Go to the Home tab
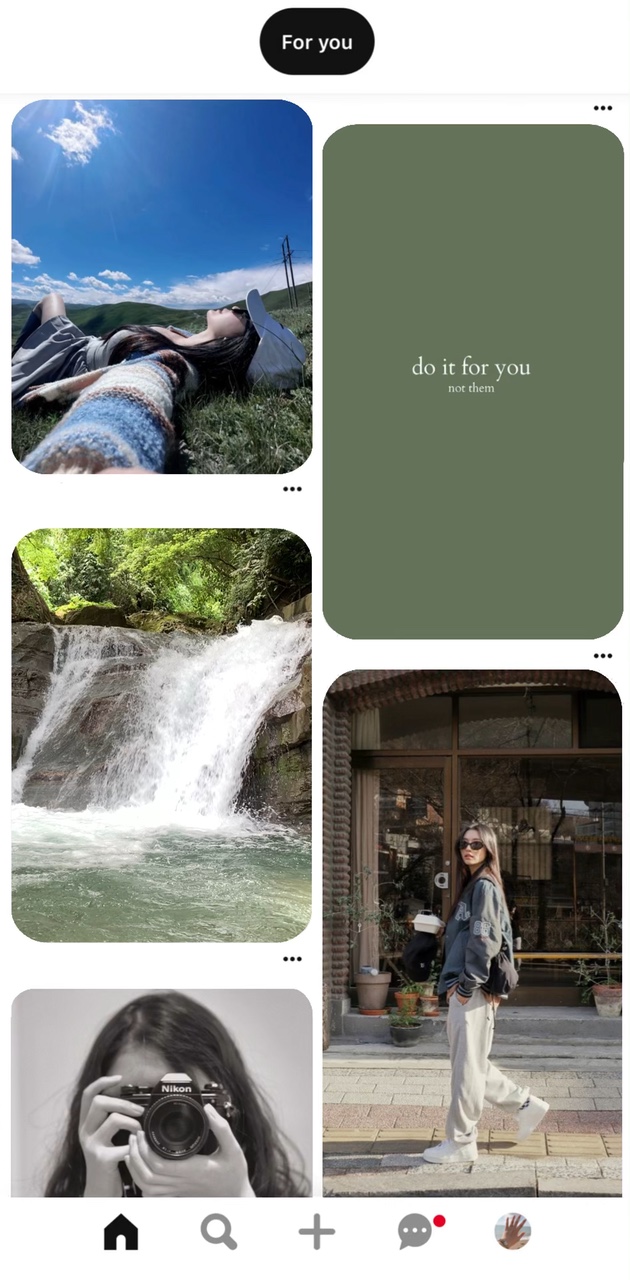The height and width of the screenshot is (1280, 630). coord(121,1232)
